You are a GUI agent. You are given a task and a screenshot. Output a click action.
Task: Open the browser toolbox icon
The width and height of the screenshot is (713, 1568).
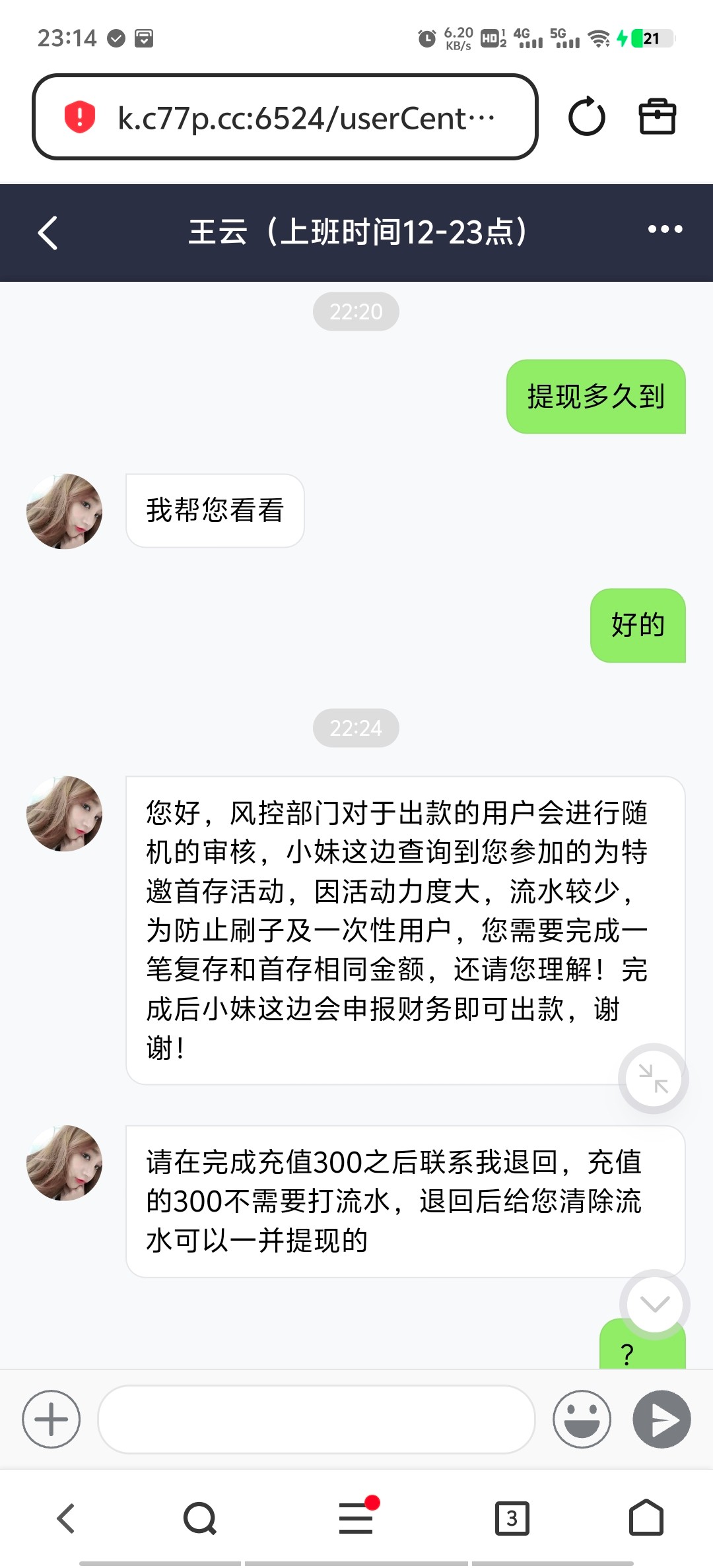[658, 117]
